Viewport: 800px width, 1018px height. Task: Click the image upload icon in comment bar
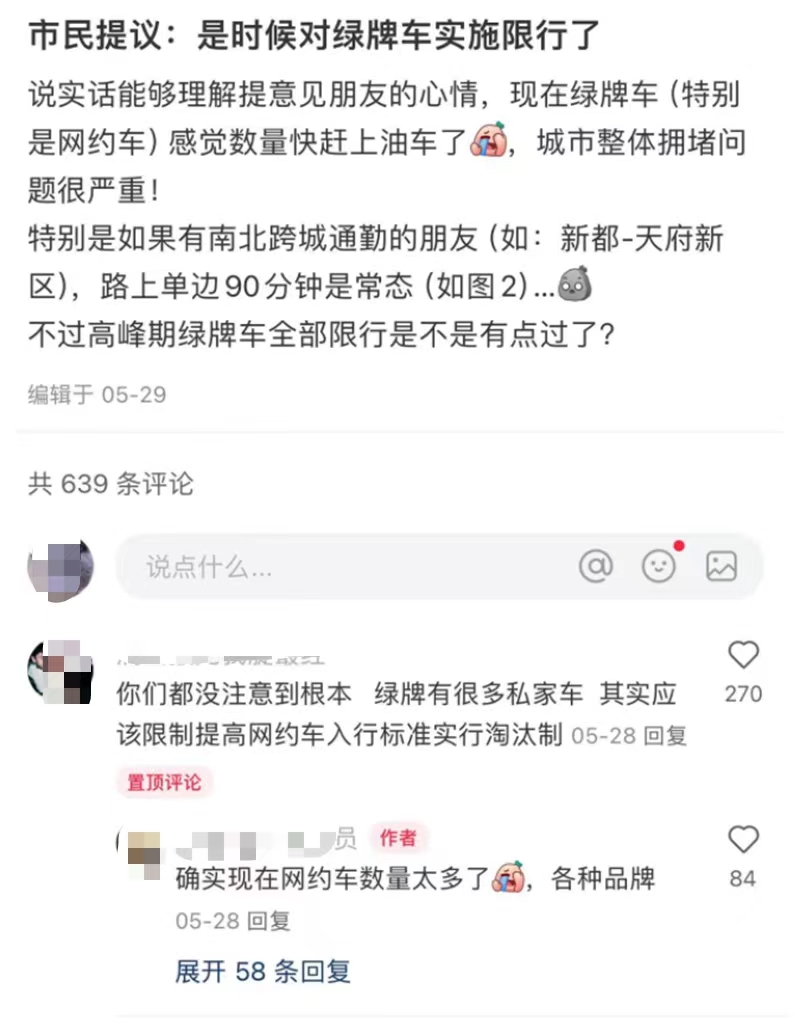723,565
